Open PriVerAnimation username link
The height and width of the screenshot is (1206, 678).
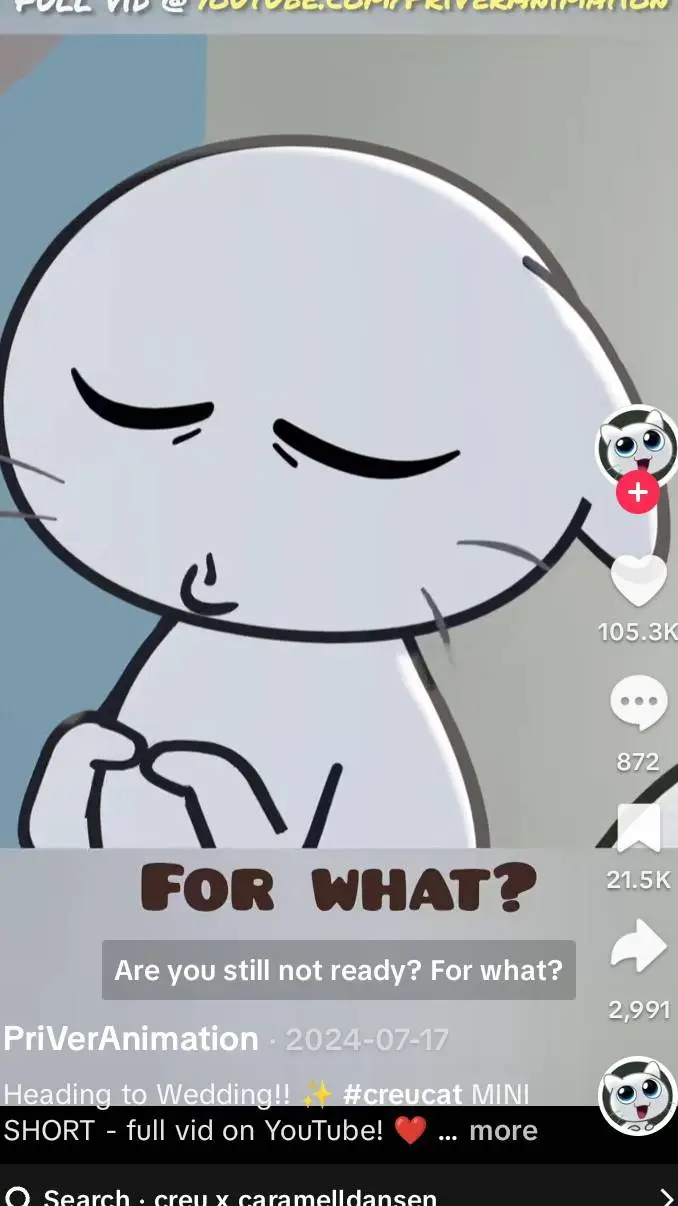tap(131, 1039)
